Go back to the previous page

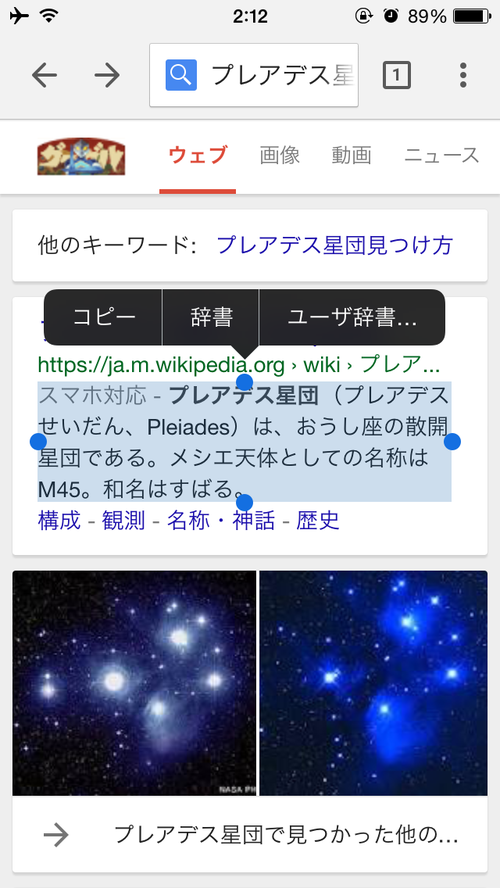click(x=45, y=75)
